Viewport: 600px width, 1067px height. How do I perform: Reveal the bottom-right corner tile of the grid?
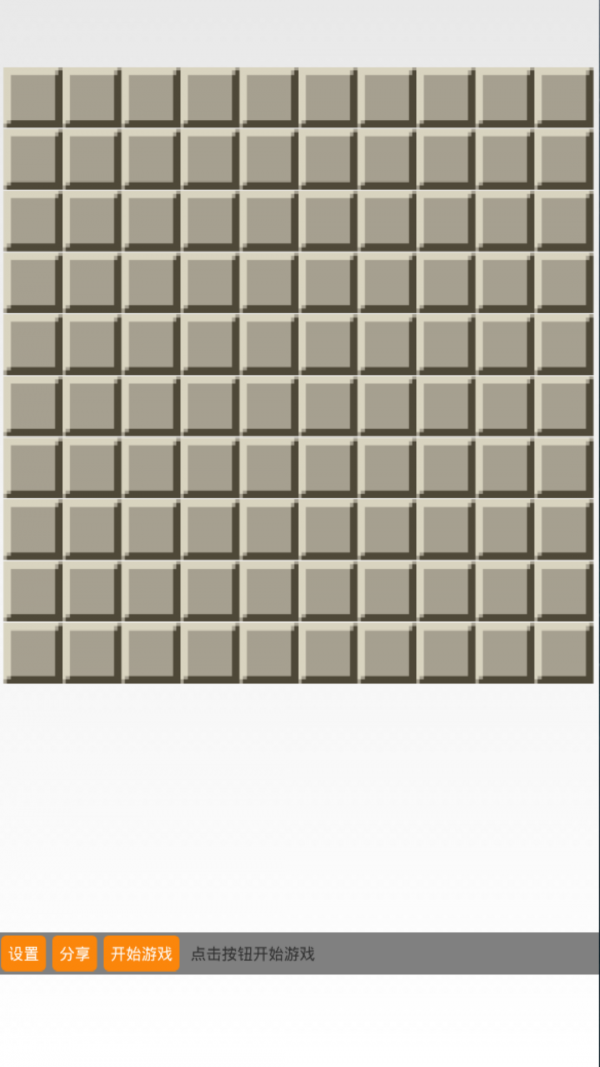click(564, 653)
